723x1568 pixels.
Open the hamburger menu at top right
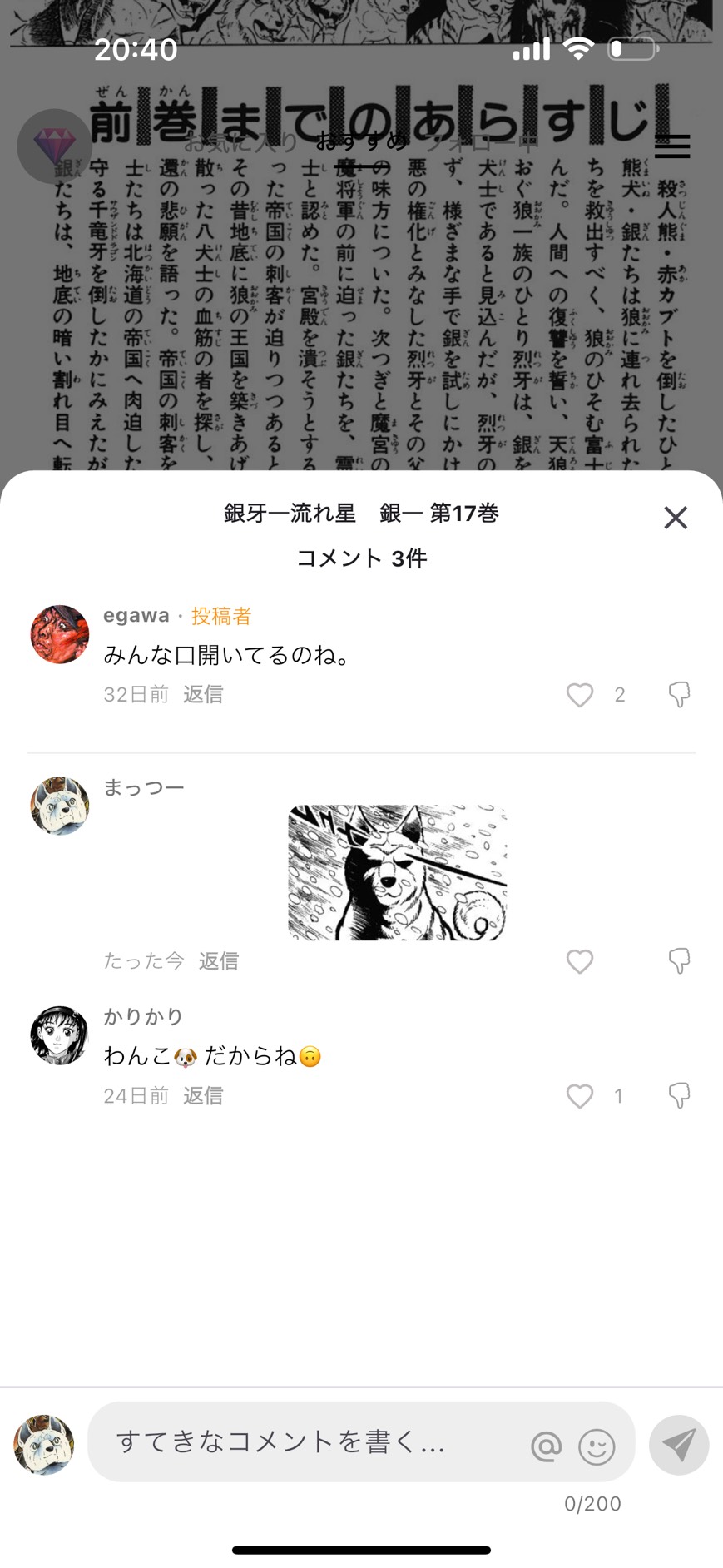[672, 146]
